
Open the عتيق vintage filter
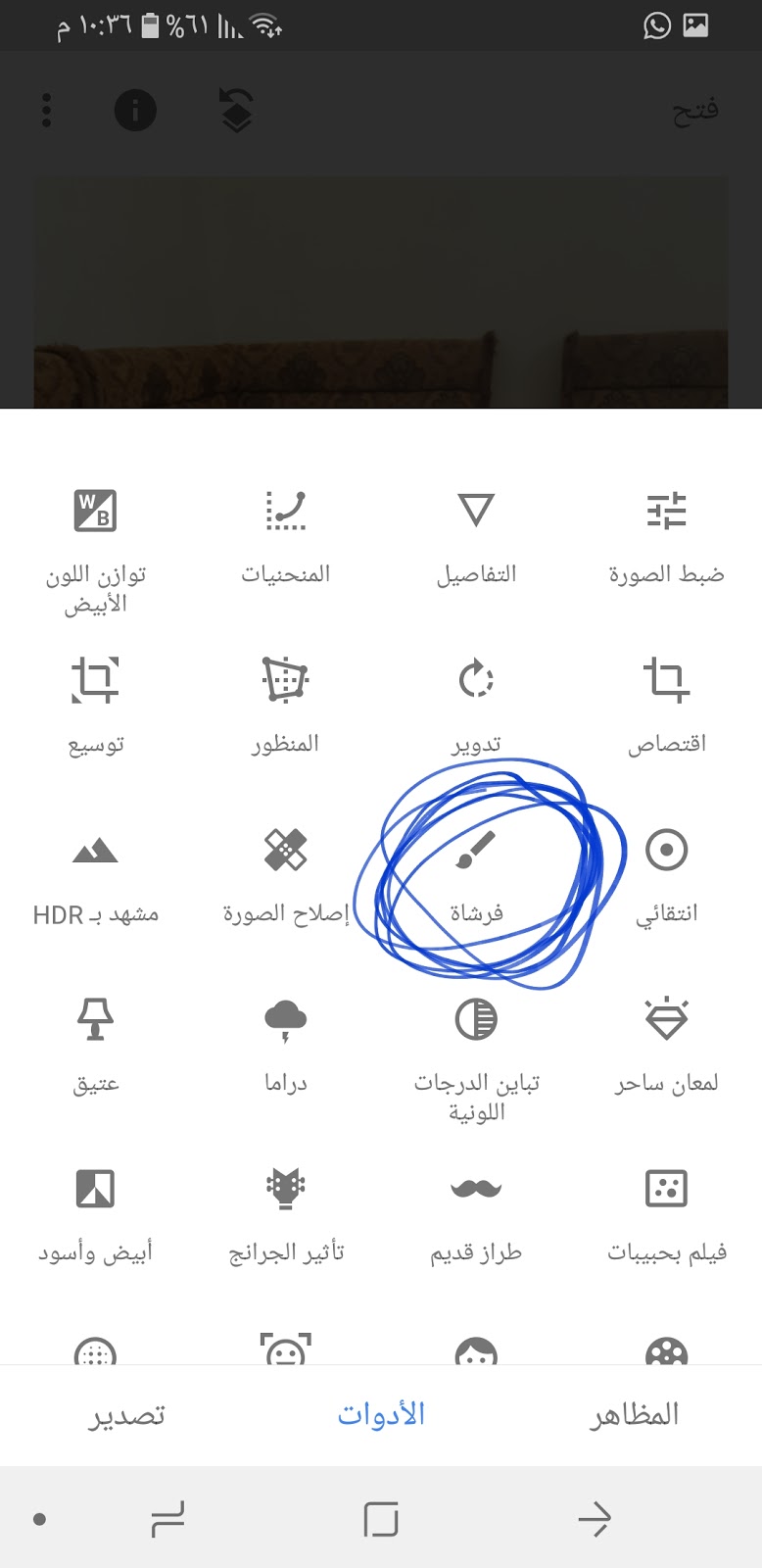click(x=95, y=1044)
